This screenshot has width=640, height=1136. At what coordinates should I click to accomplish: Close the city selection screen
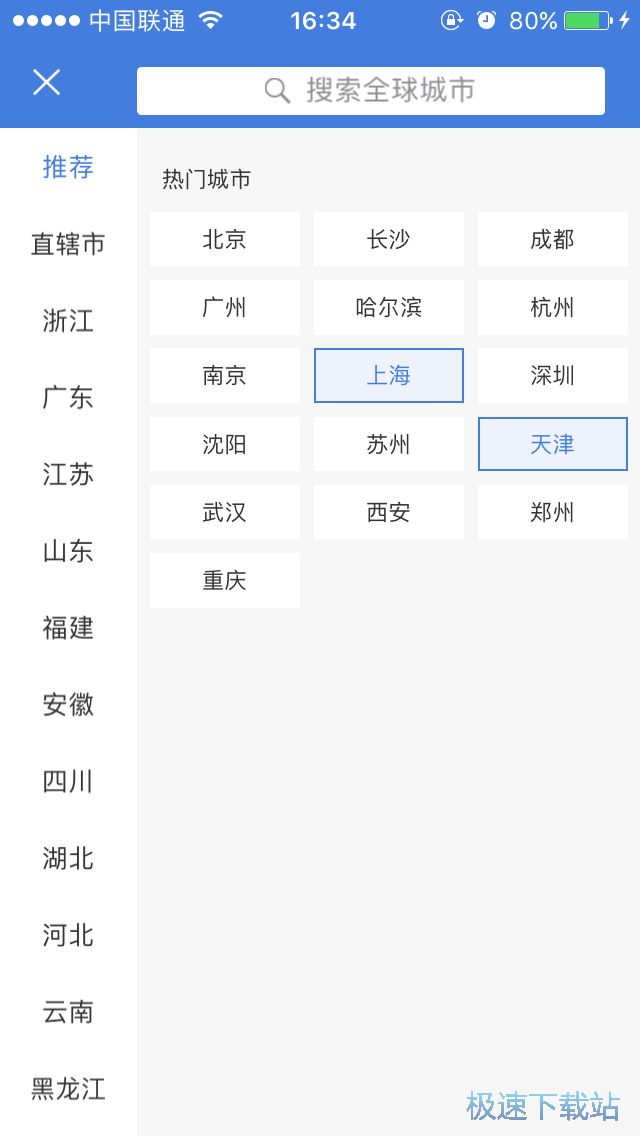[x=46, y=83]
